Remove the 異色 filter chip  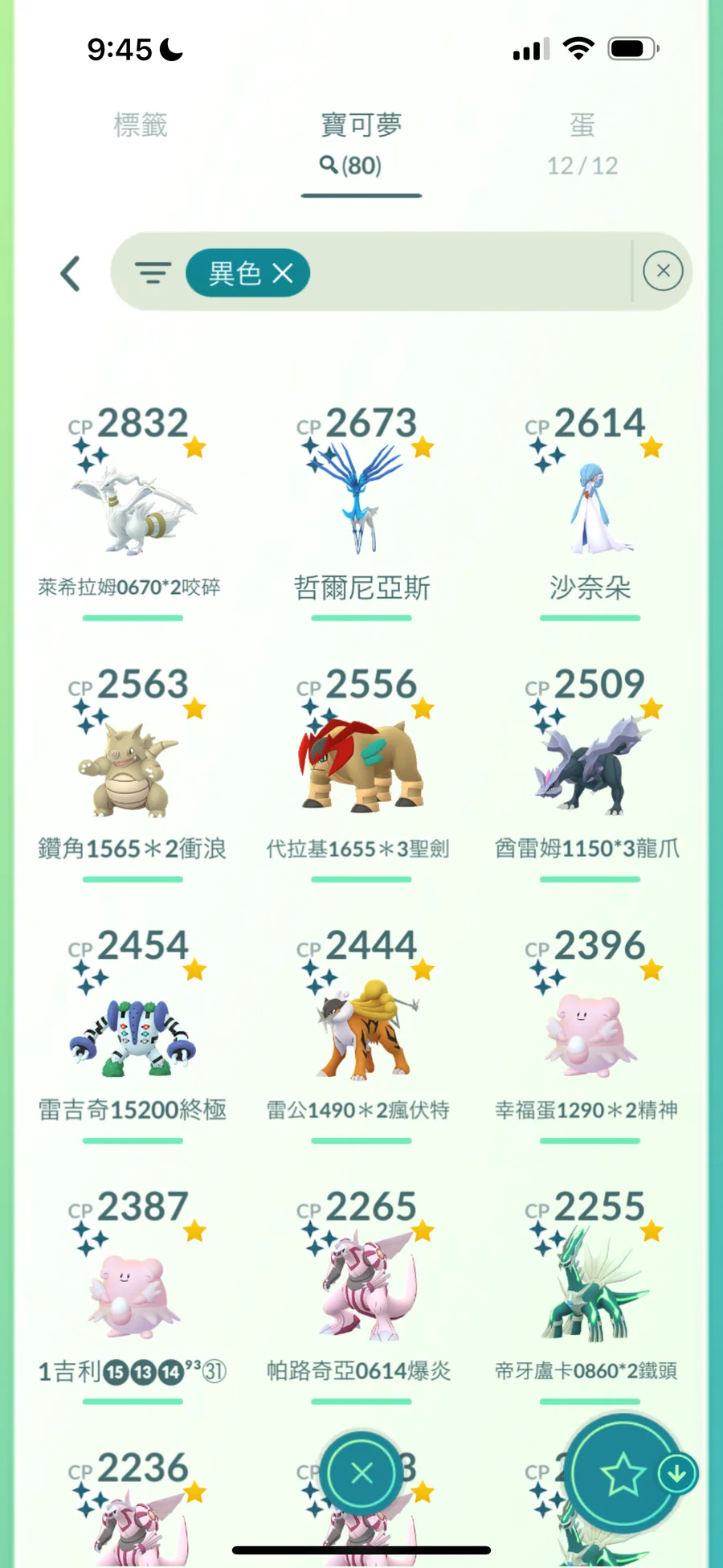coord(283,273)
